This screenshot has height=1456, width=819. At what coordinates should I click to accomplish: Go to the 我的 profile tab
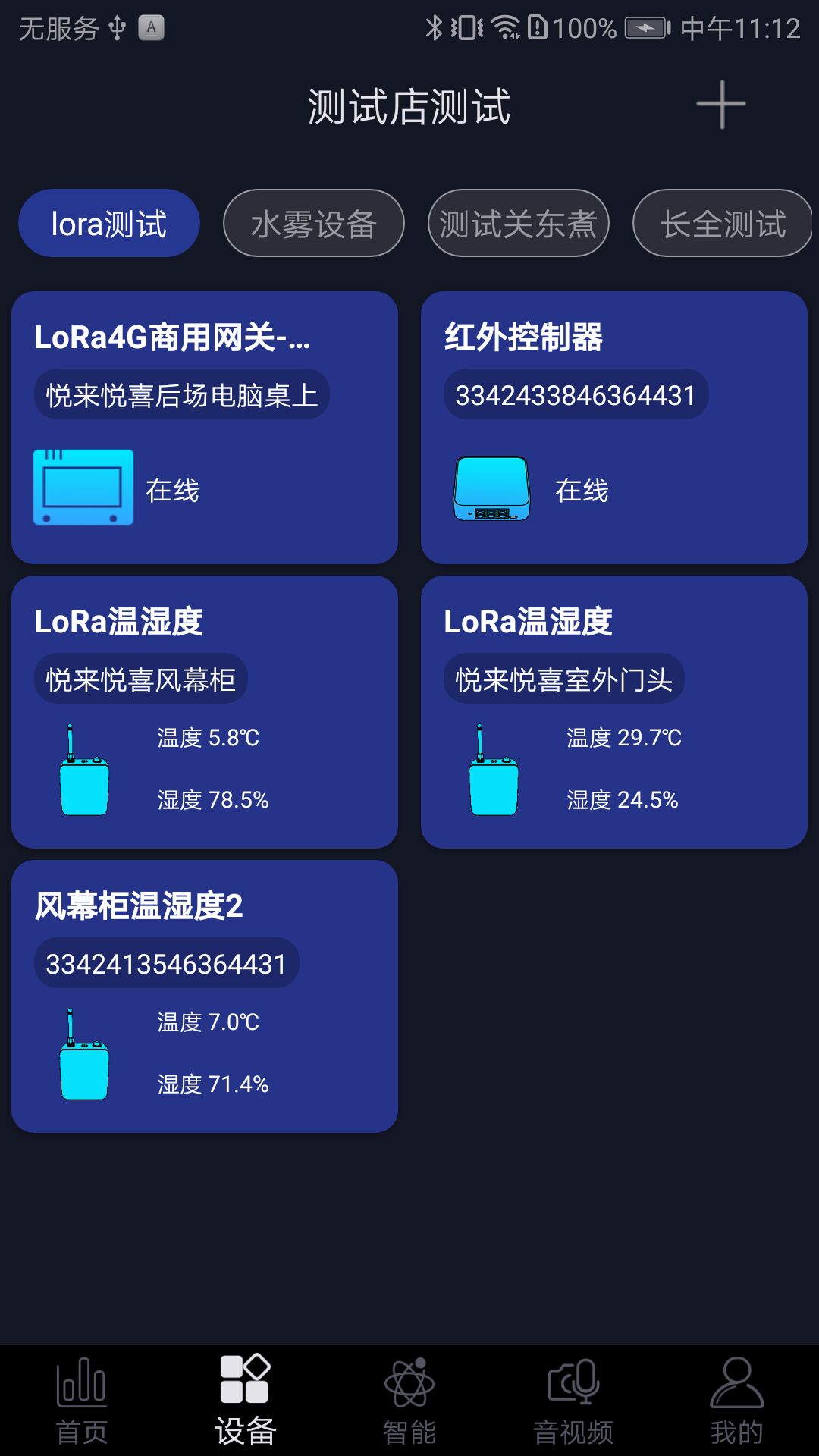tap(736, 1401)
